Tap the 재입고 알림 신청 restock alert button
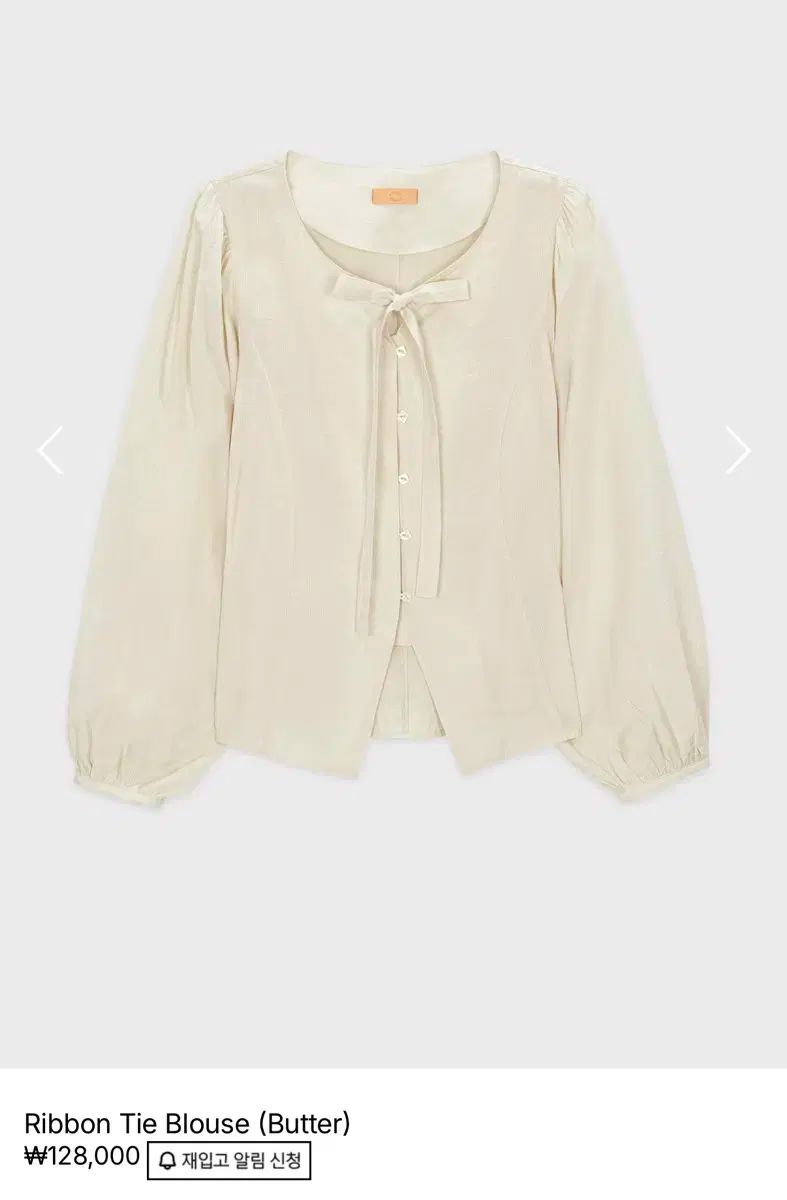 tap(230, 1161)
